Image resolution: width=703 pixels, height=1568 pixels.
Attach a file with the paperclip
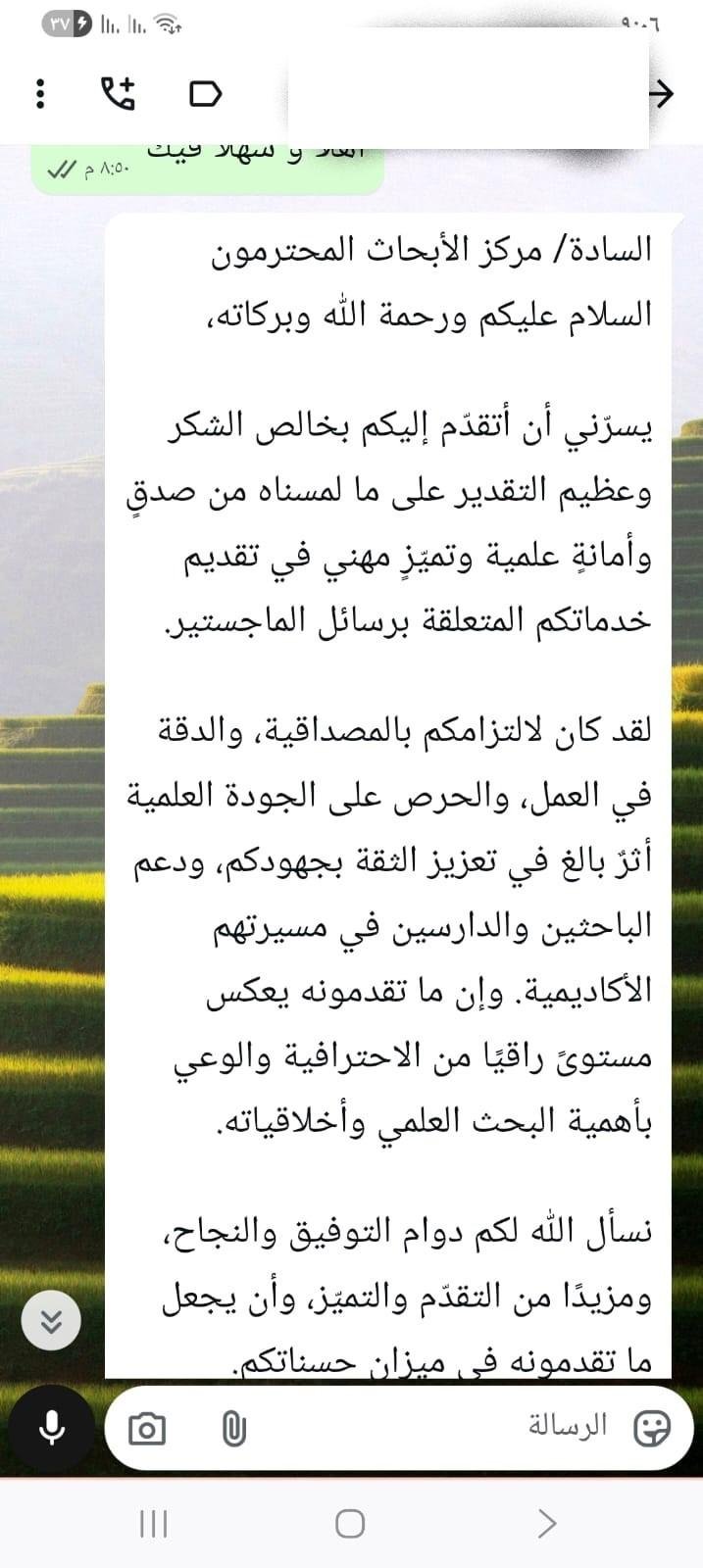point(233,1429)
